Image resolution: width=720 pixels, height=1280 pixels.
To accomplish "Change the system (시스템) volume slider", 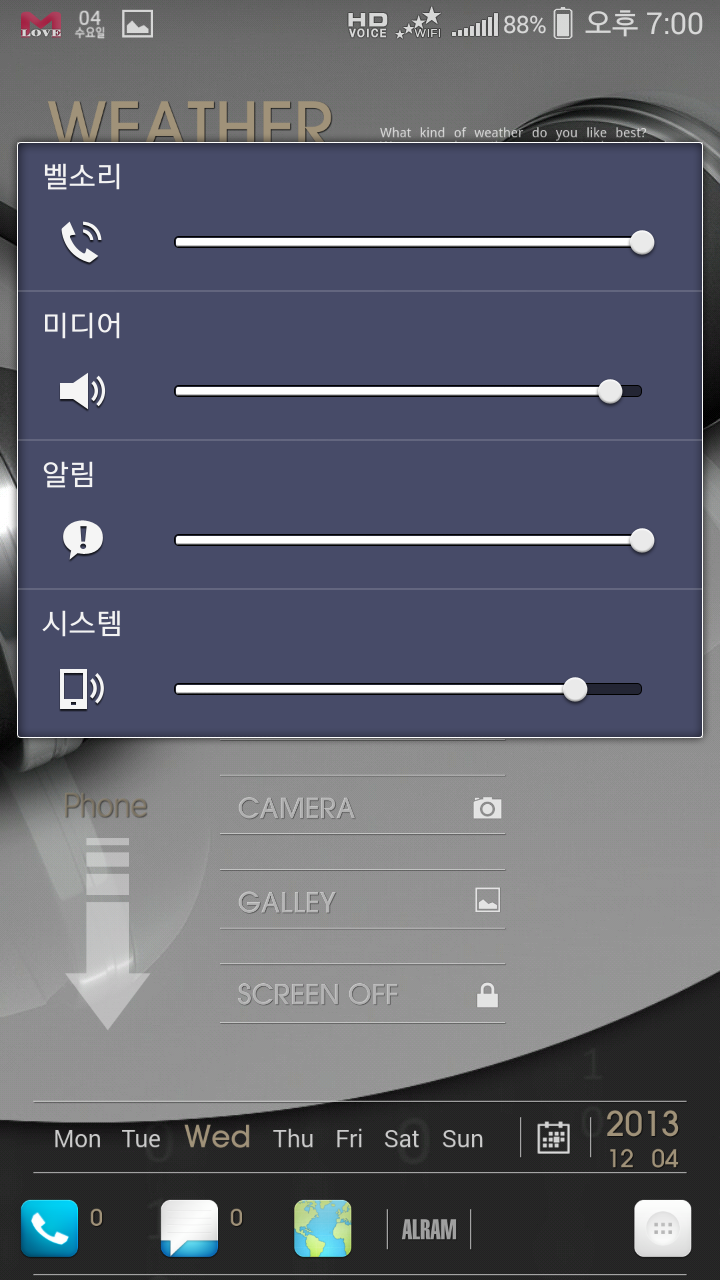I will 408,689.
